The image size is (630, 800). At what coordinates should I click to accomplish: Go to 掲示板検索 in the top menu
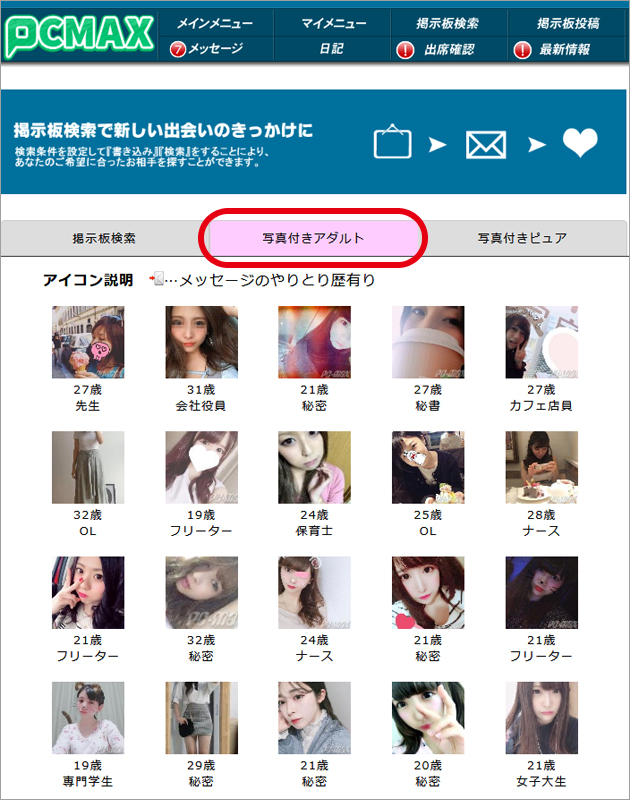pos(448,23)
